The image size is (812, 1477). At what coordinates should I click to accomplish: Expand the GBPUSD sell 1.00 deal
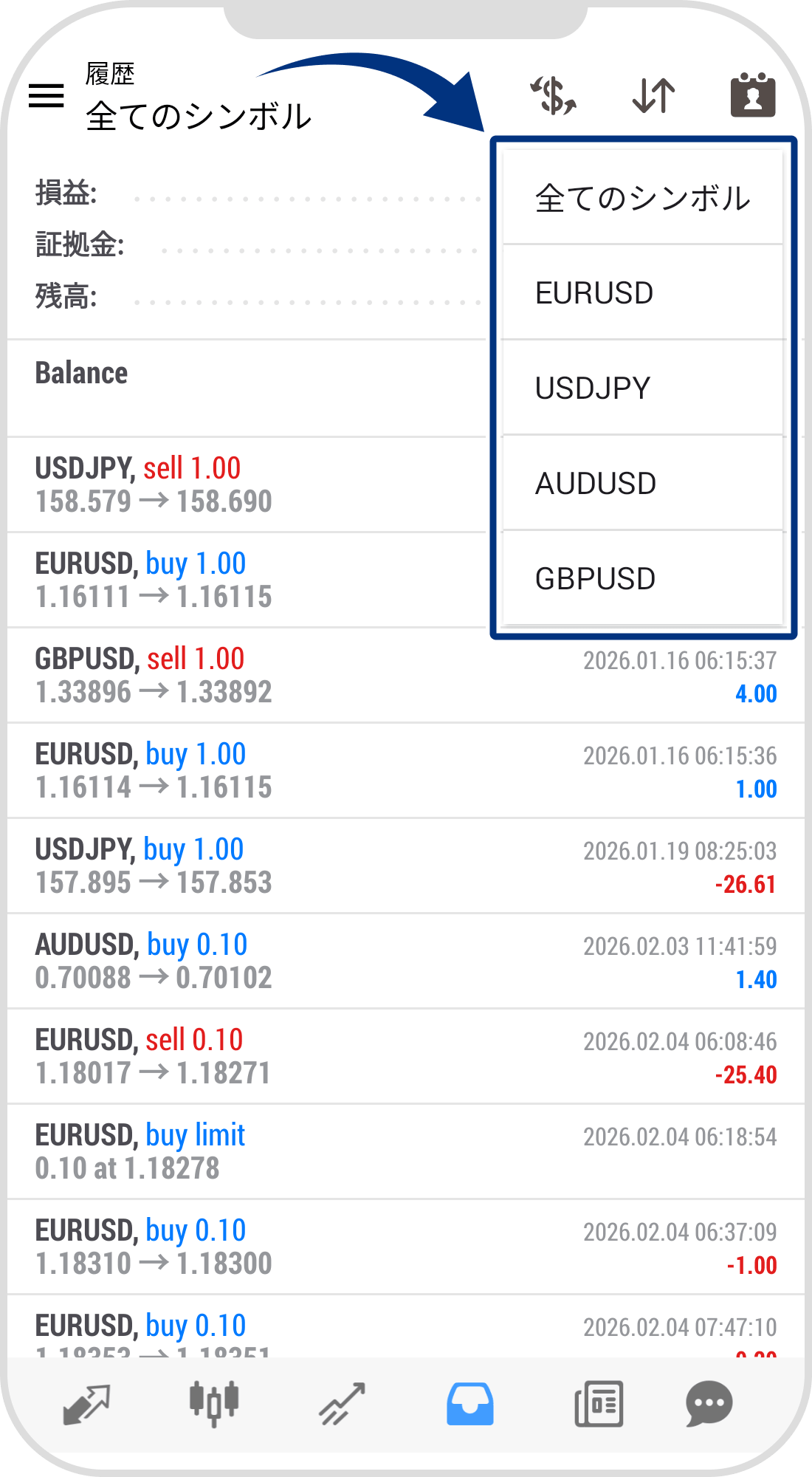click(x=406, y=676)
